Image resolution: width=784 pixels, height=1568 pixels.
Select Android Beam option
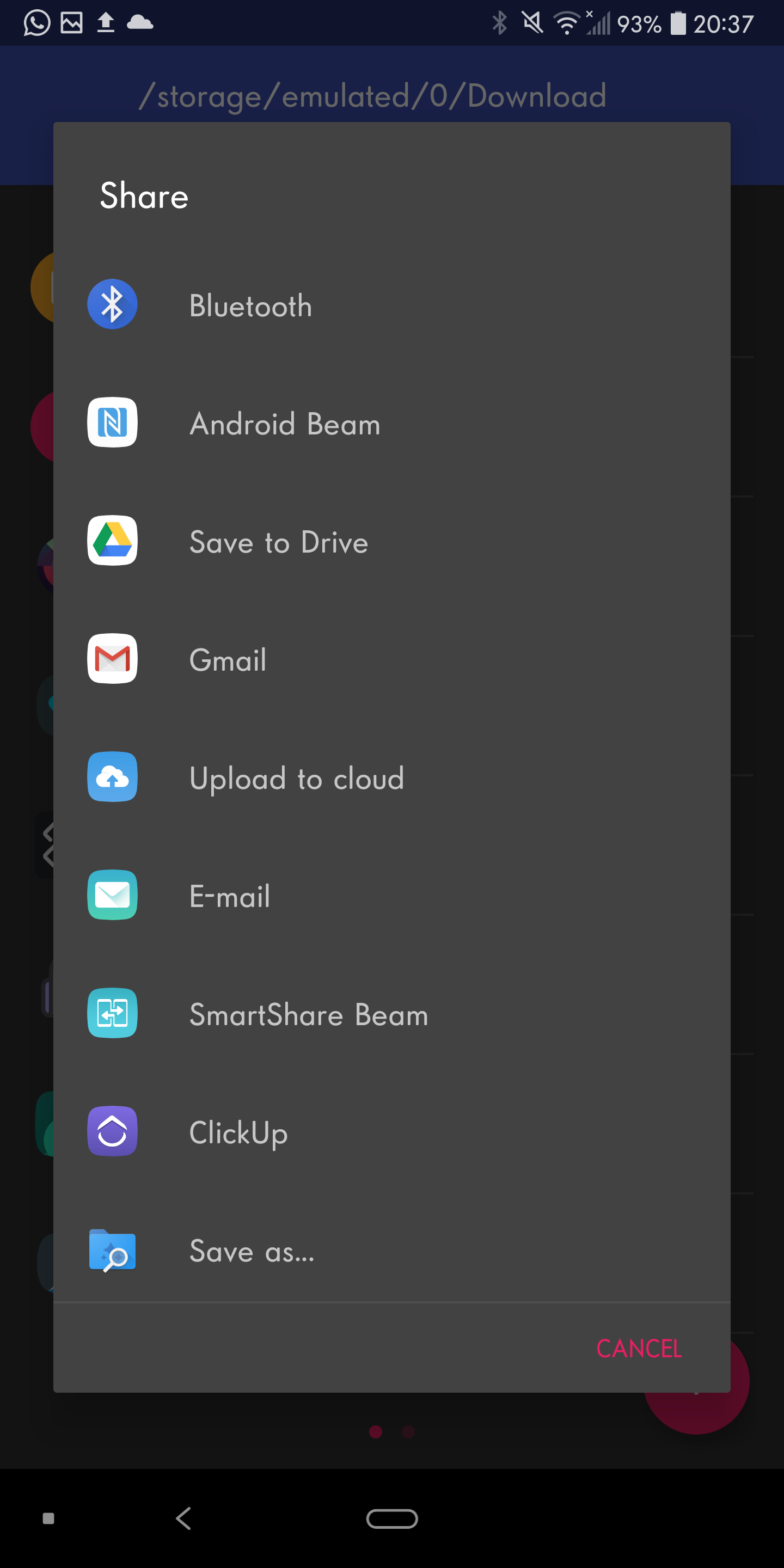pyautogui.click(x=391, y=422)
